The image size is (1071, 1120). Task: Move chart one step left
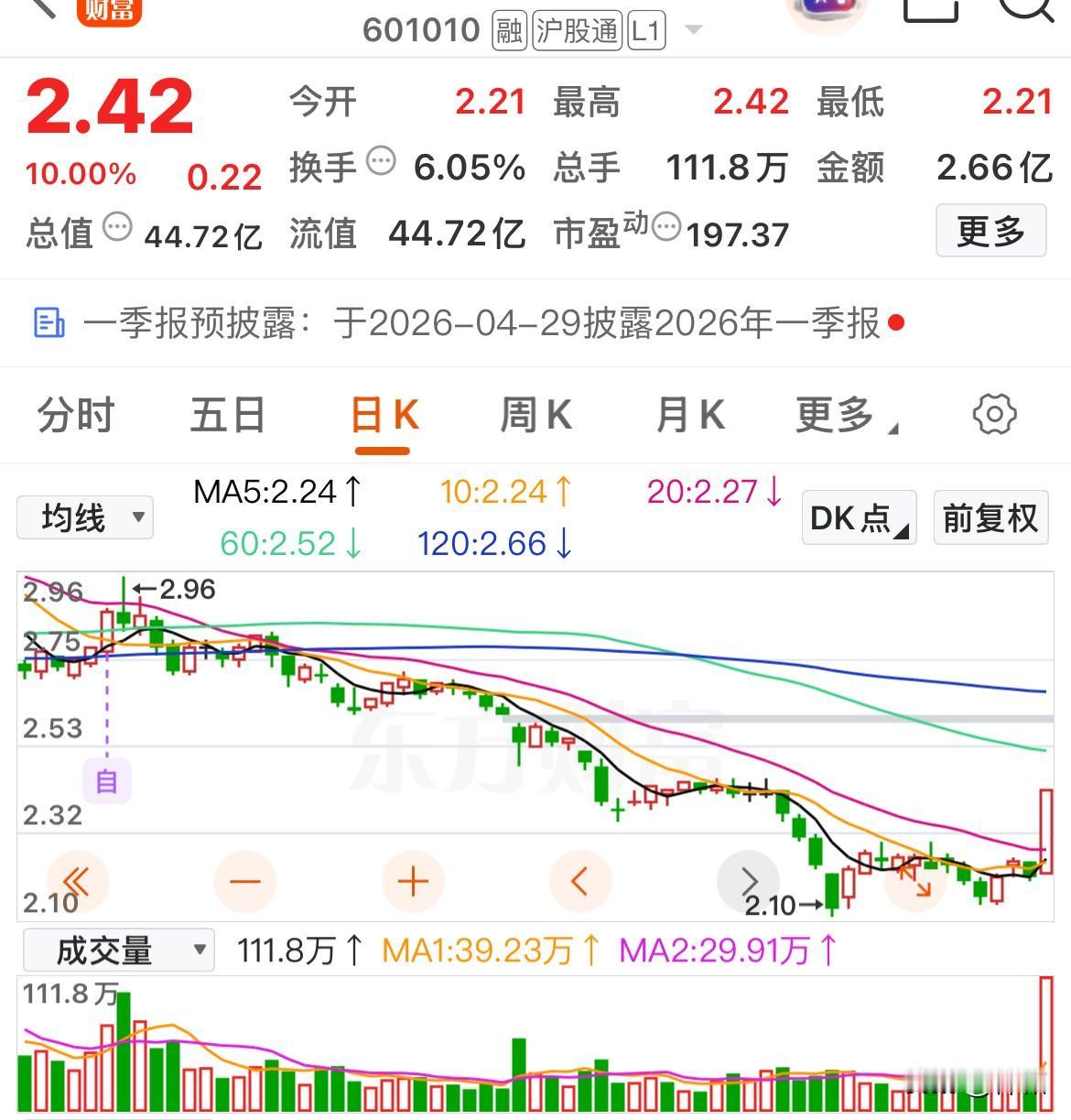[579, 882]
